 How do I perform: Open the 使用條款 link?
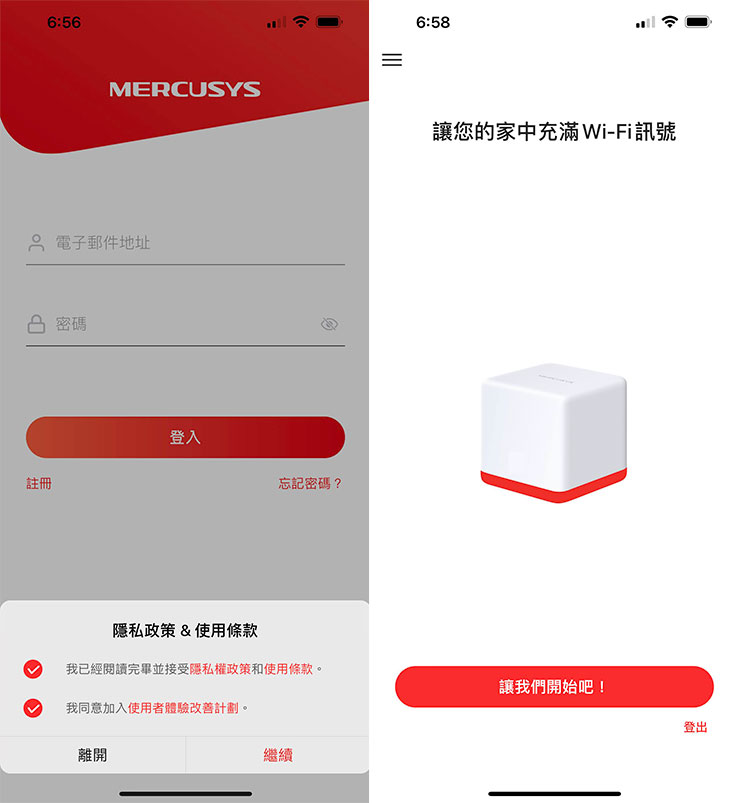(289, 668)
